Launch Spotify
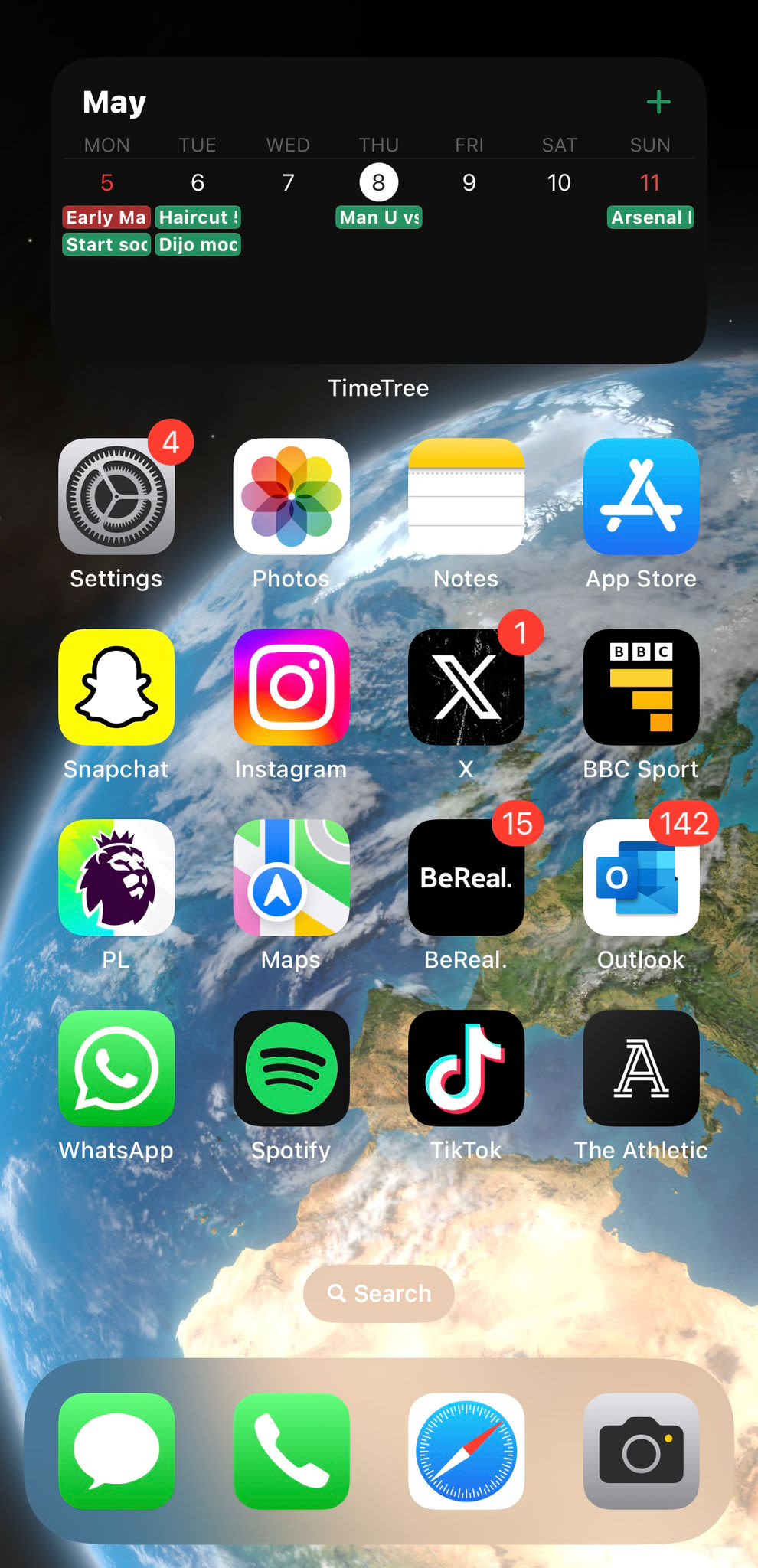The image size is (758, 1568). [291, 1068]
